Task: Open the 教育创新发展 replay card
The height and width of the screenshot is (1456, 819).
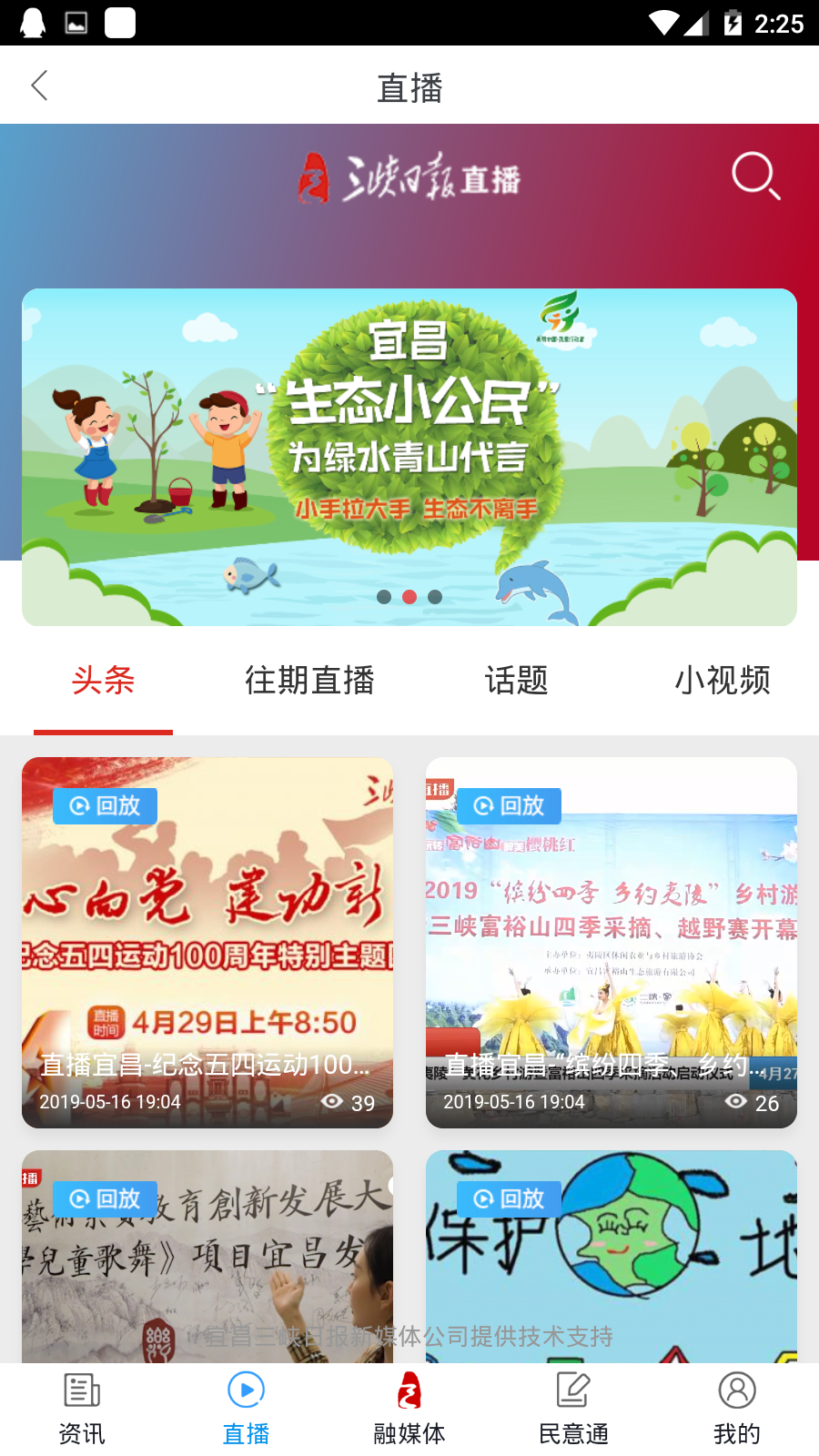Action: [207, 1256]
